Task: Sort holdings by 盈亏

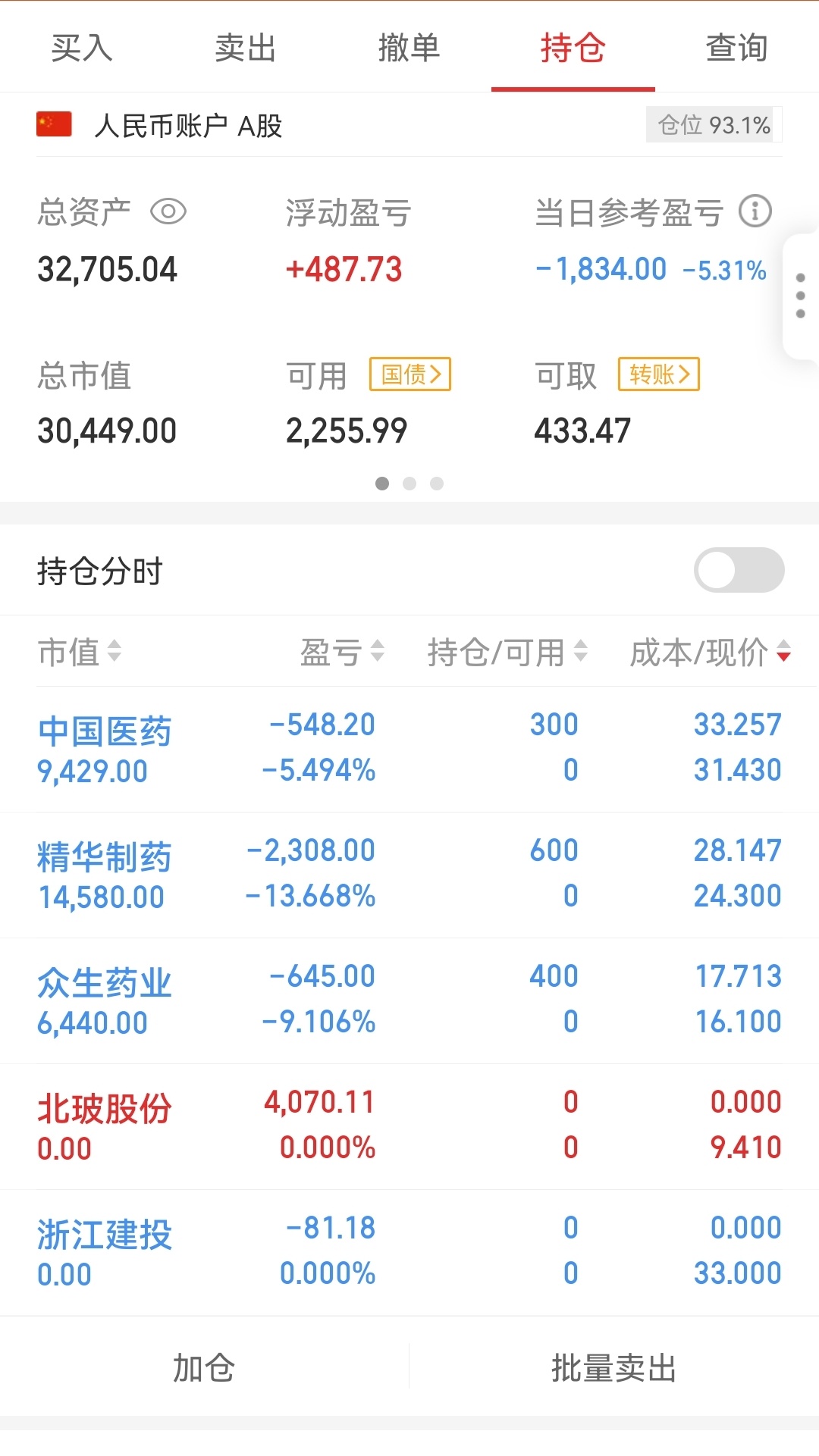Action: pyautogui.click(x=343, y=652)
